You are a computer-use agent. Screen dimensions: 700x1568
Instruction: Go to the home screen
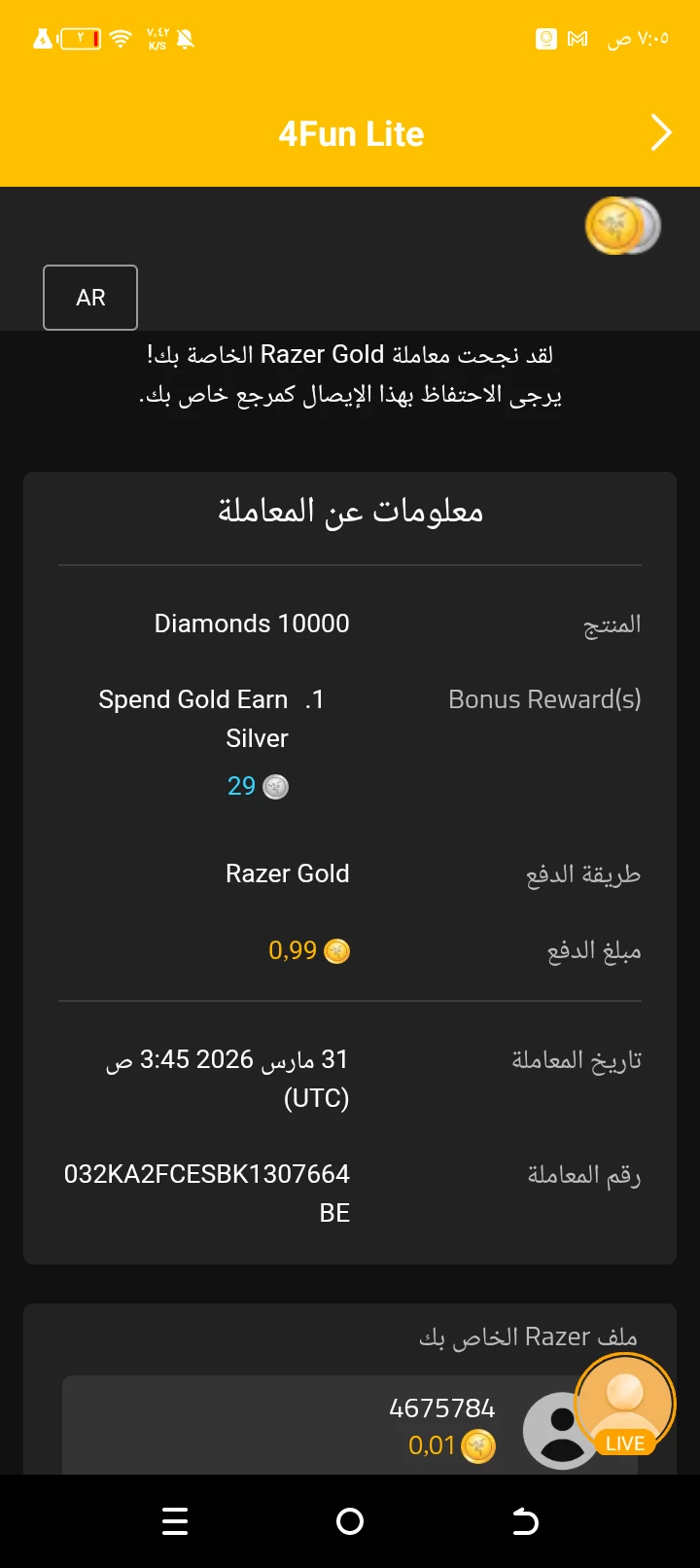[x=350, y=1521]
